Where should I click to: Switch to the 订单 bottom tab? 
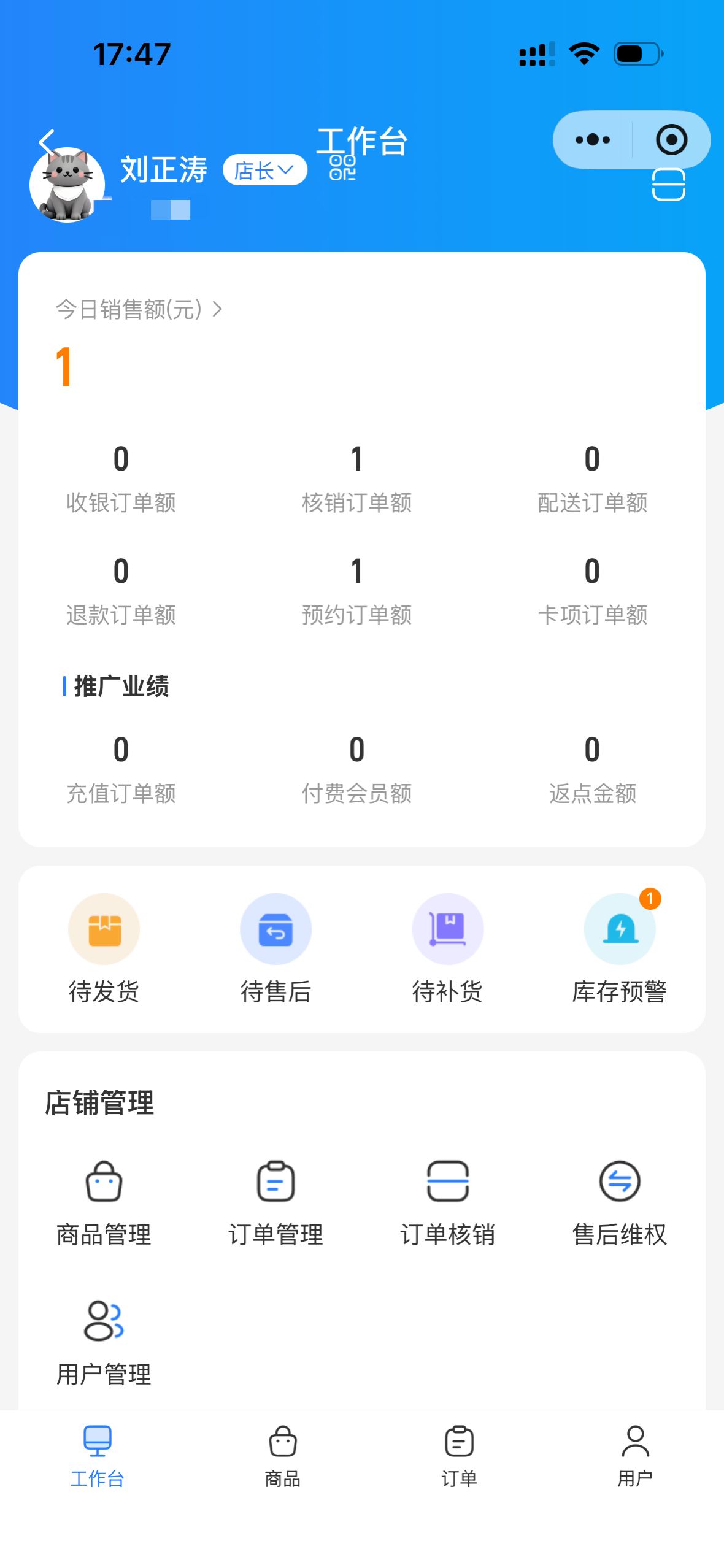pos(459,1456)
